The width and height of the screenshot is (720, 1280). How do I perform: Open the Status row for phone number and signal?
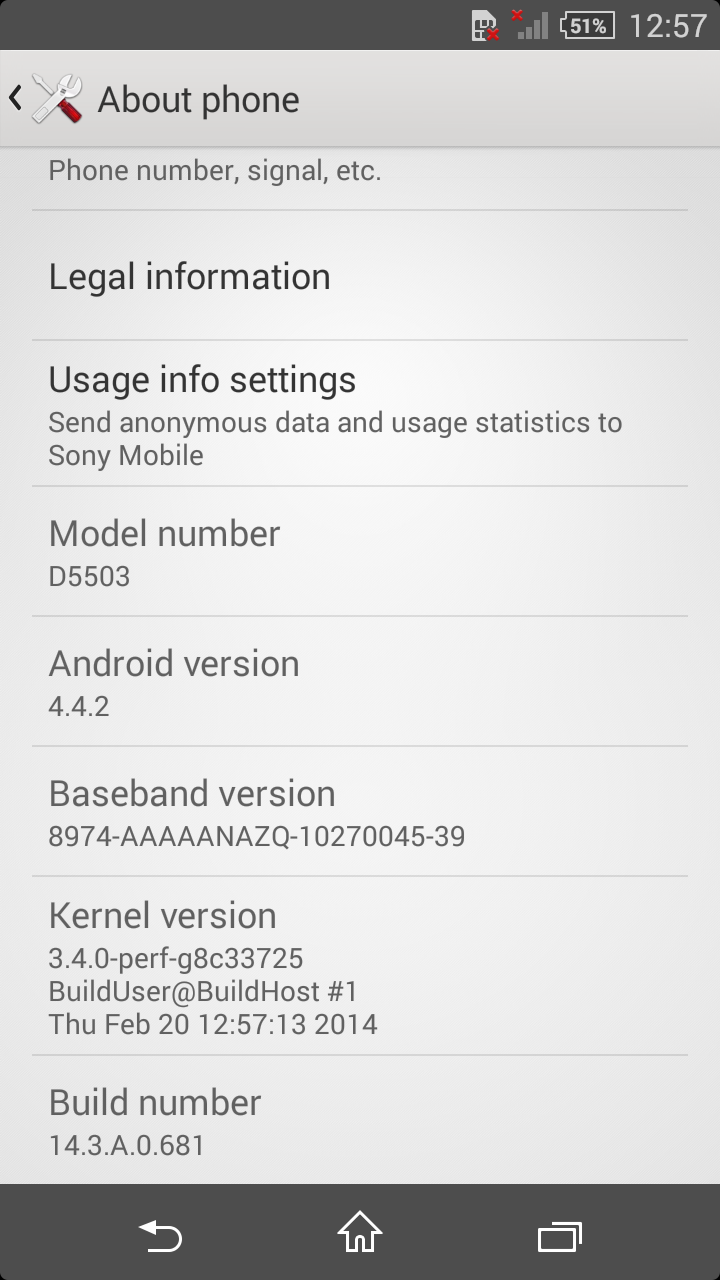click(x=360, y=180)
